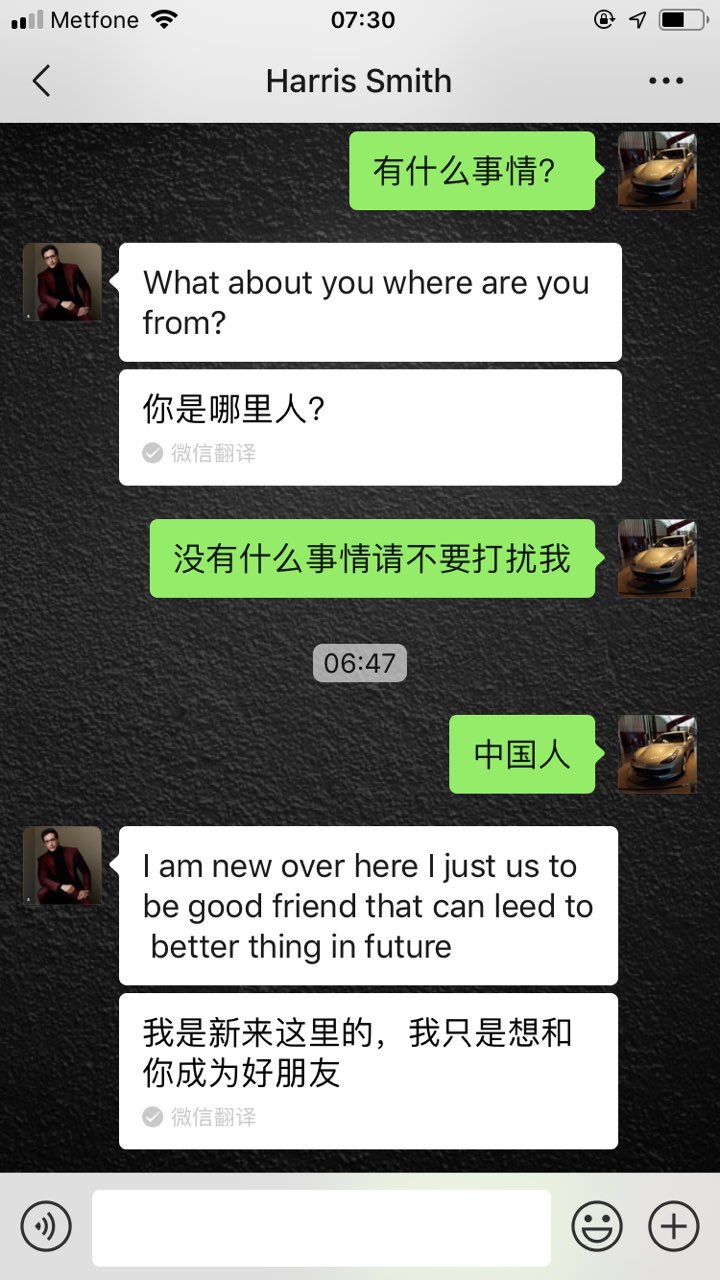Open the plus attachments menu

click(x=673, y=1226)
